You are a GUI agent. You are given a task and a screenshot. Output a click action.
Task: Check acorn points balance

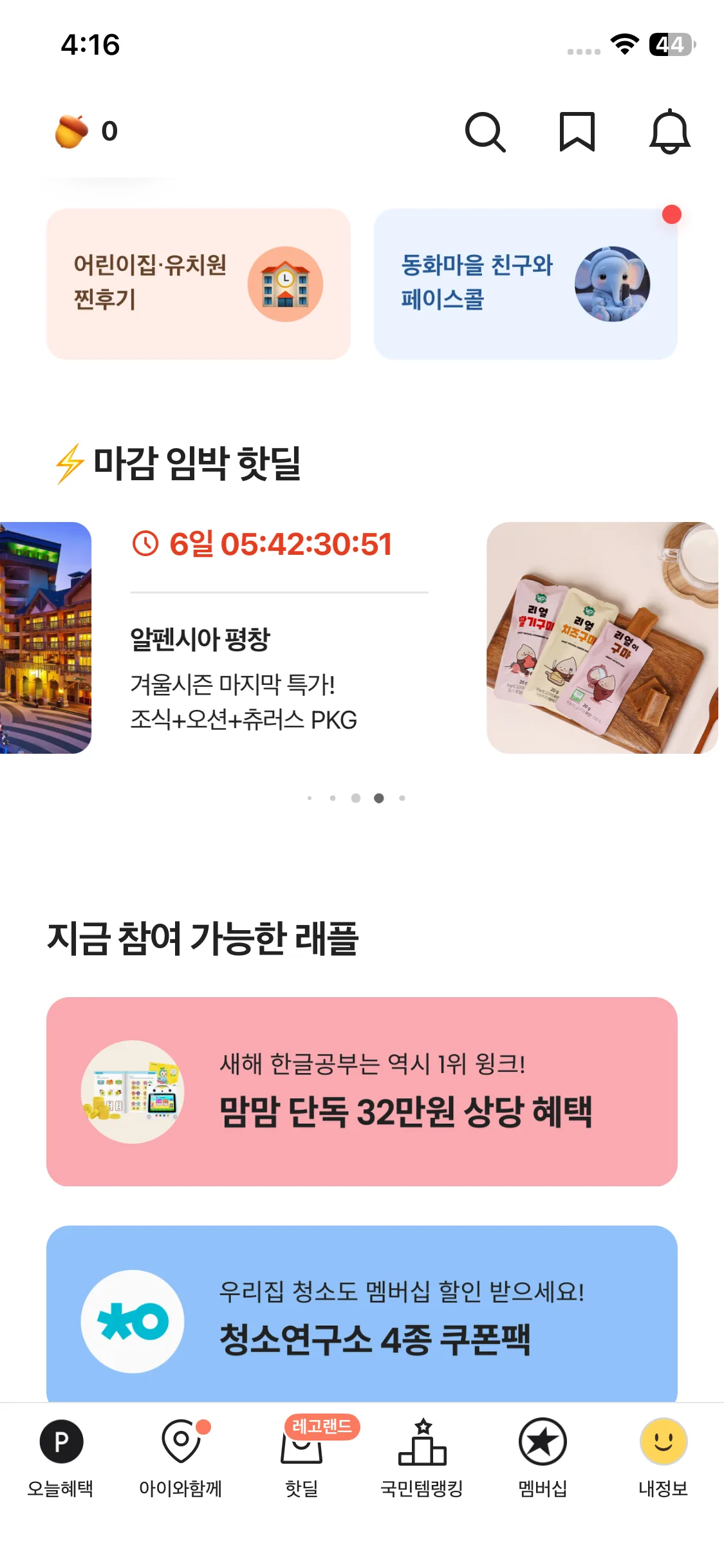[x=87, y=130]
